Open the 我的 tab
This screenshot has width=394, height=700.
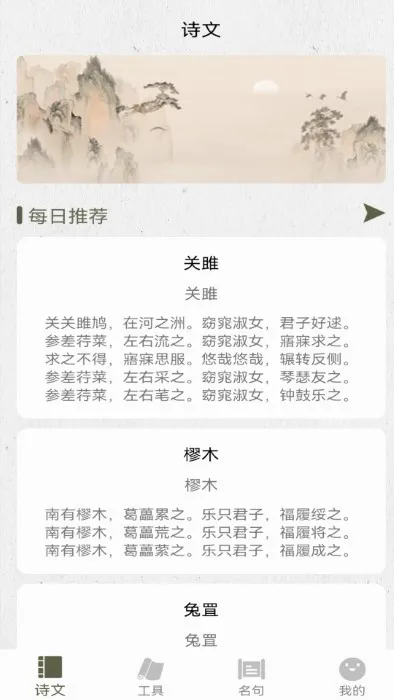coord(352,675)
